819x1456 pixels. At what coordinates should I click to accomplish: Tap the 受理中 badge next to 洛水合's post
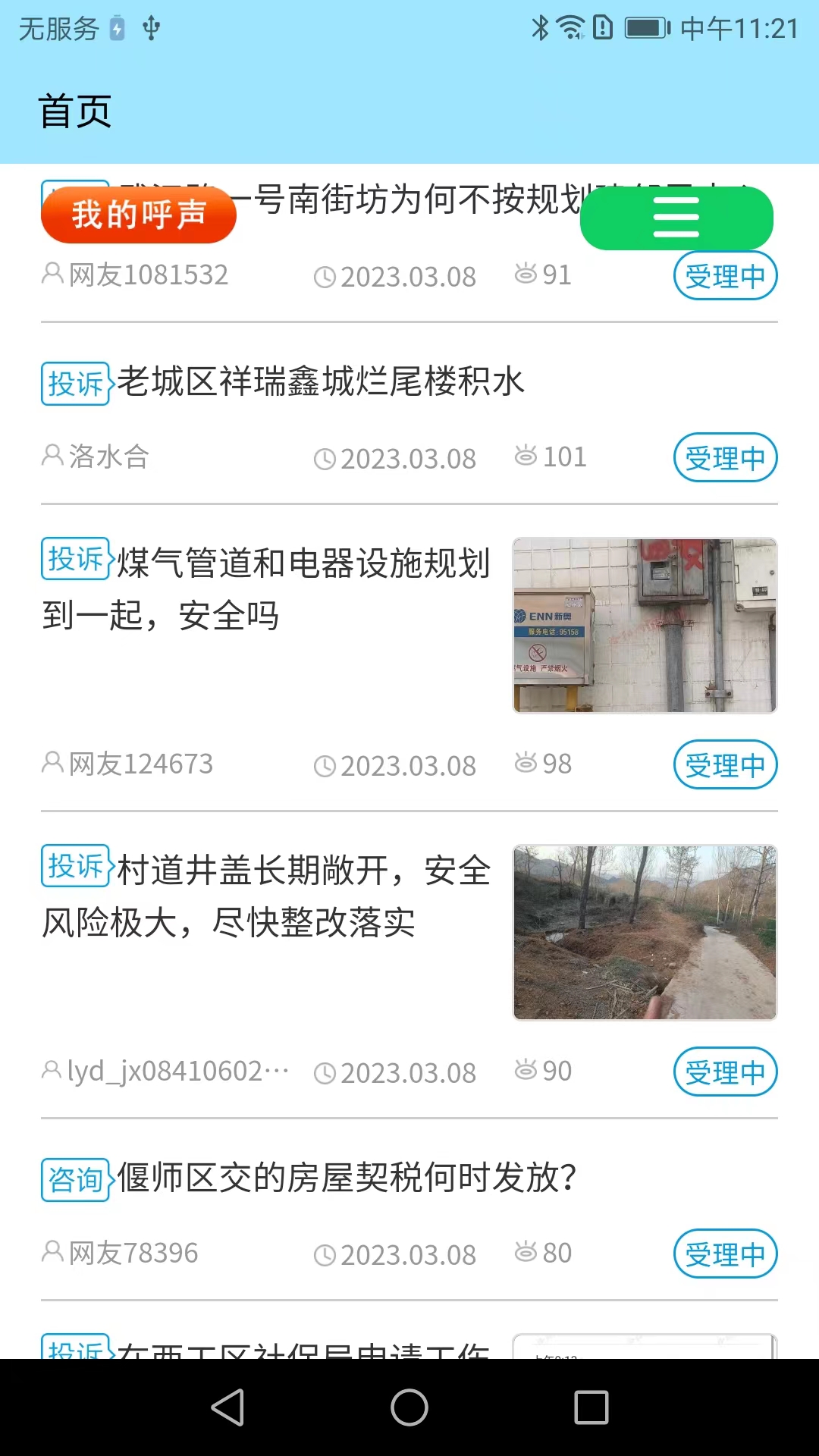point(725,457)
